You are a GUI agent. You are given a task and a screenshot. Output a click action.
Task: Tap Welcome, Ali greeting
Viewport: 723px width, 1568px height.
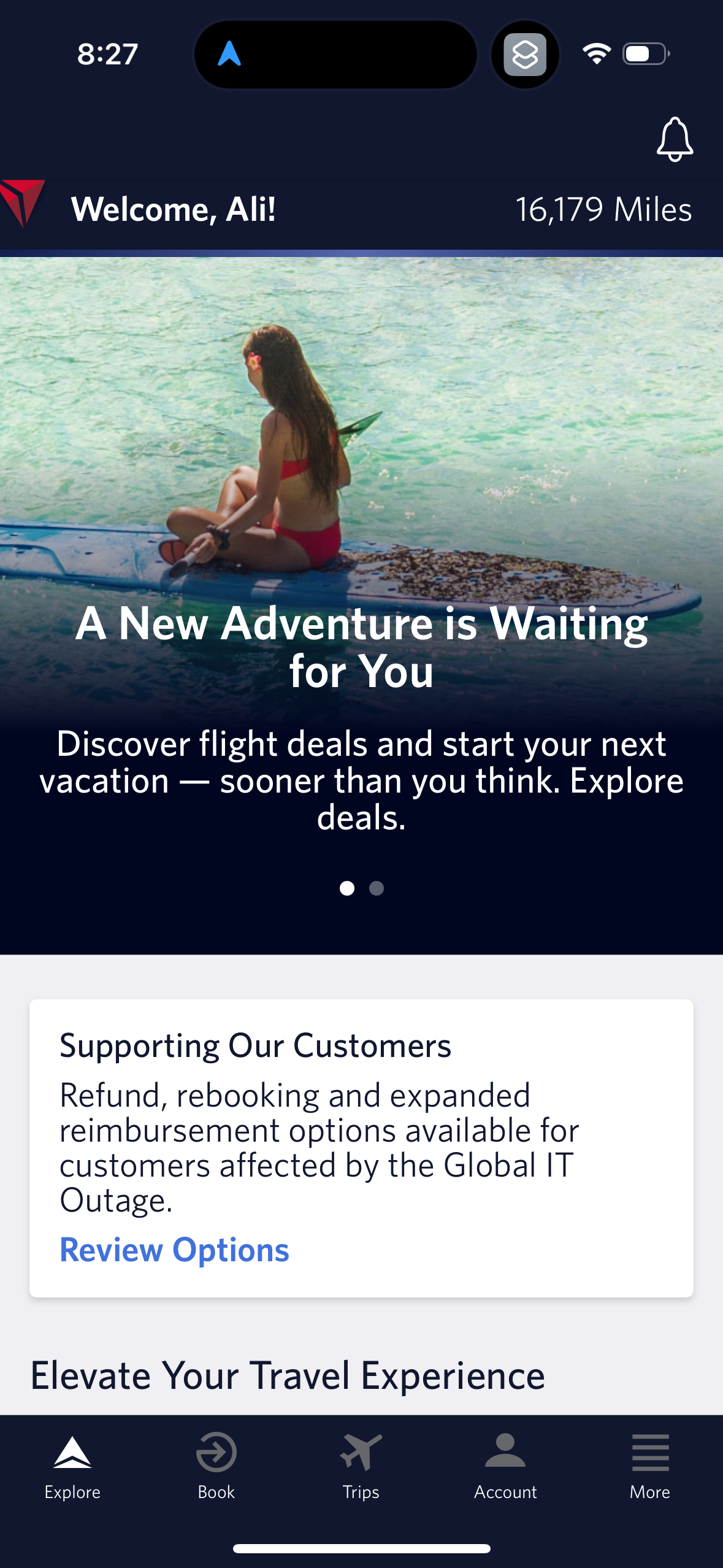[175, 207]
